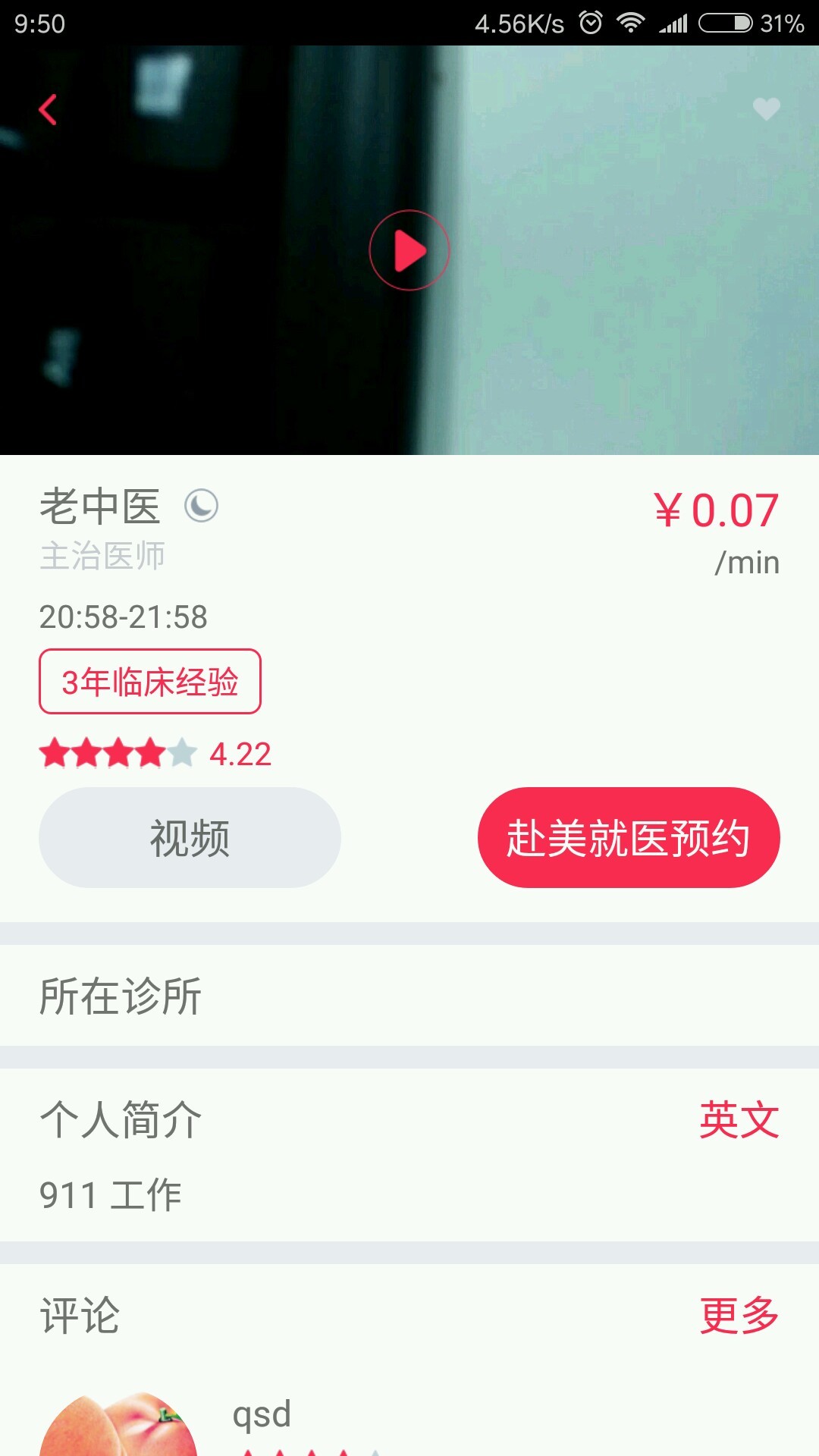Tap the 视频 button
Viewport: 819px width, 1456px height.
pyautogui.click(x=190, y=838)
